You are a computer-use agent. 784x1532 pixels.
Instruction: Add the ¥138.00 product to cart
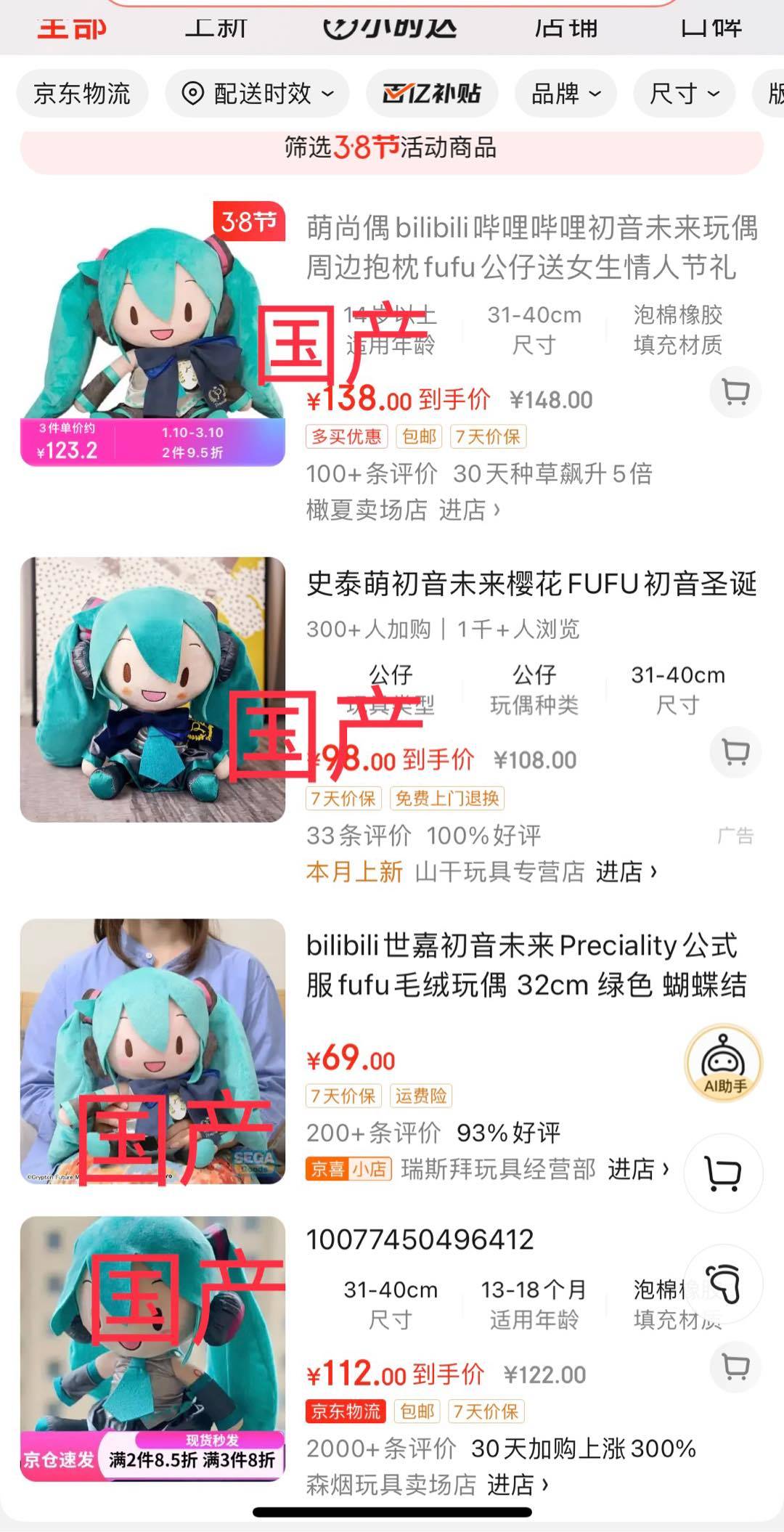tap(735, 393)
